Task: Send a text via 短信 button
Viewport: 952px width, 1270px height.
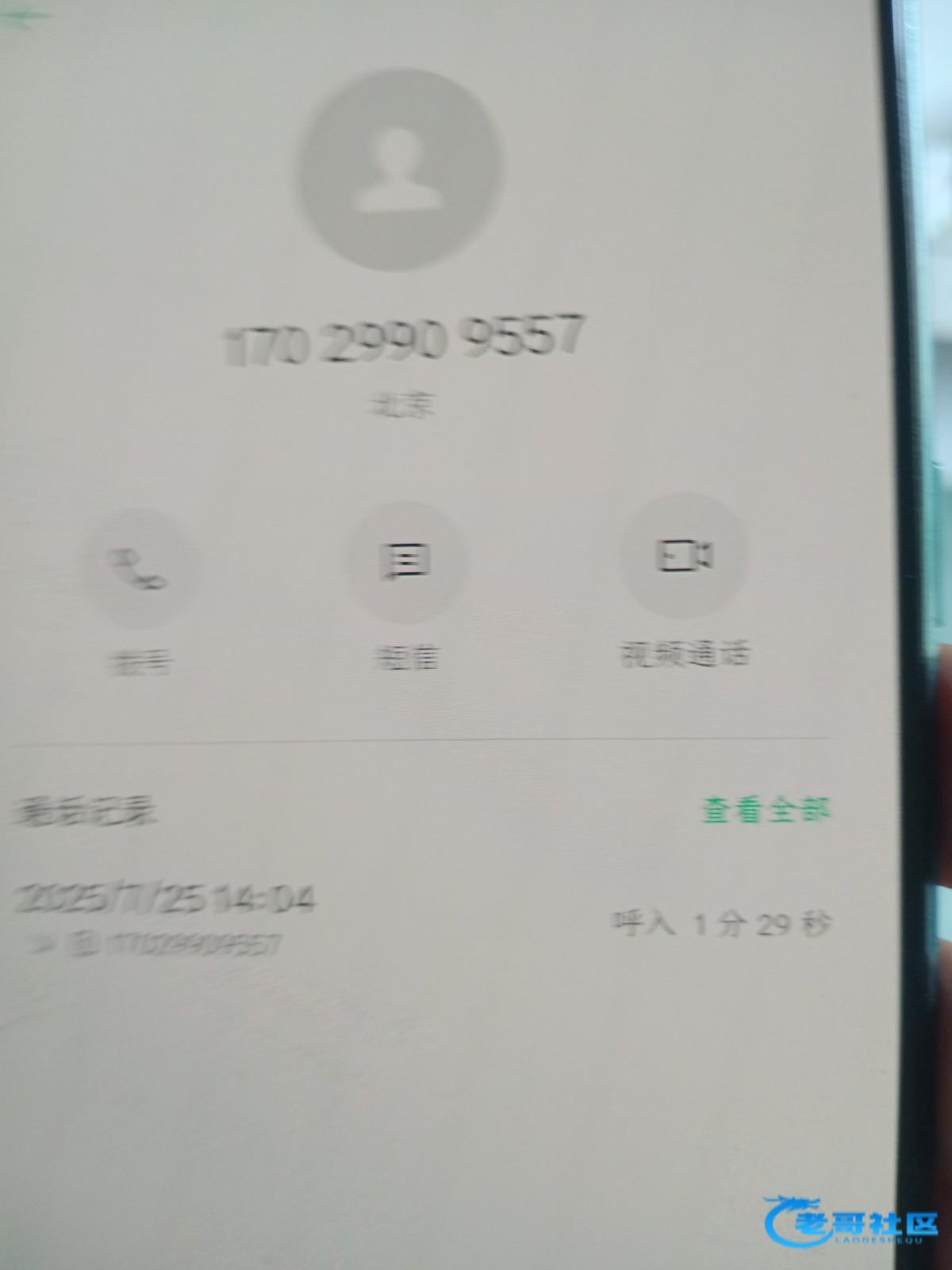Action: point(407,562)
